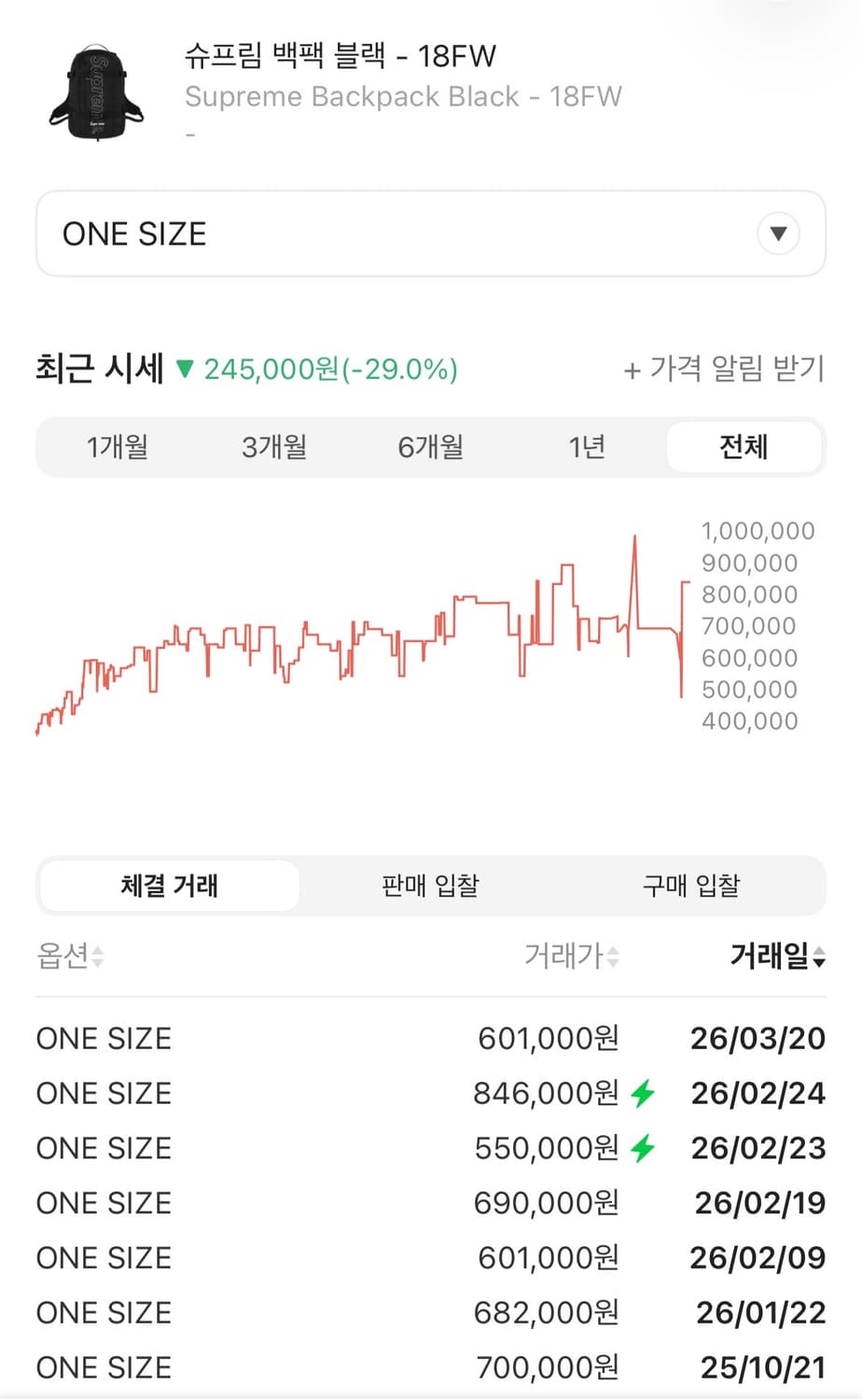Click the sort arrows beside 거래가 header
862x1400 pixels.
[x=611, y=957]
